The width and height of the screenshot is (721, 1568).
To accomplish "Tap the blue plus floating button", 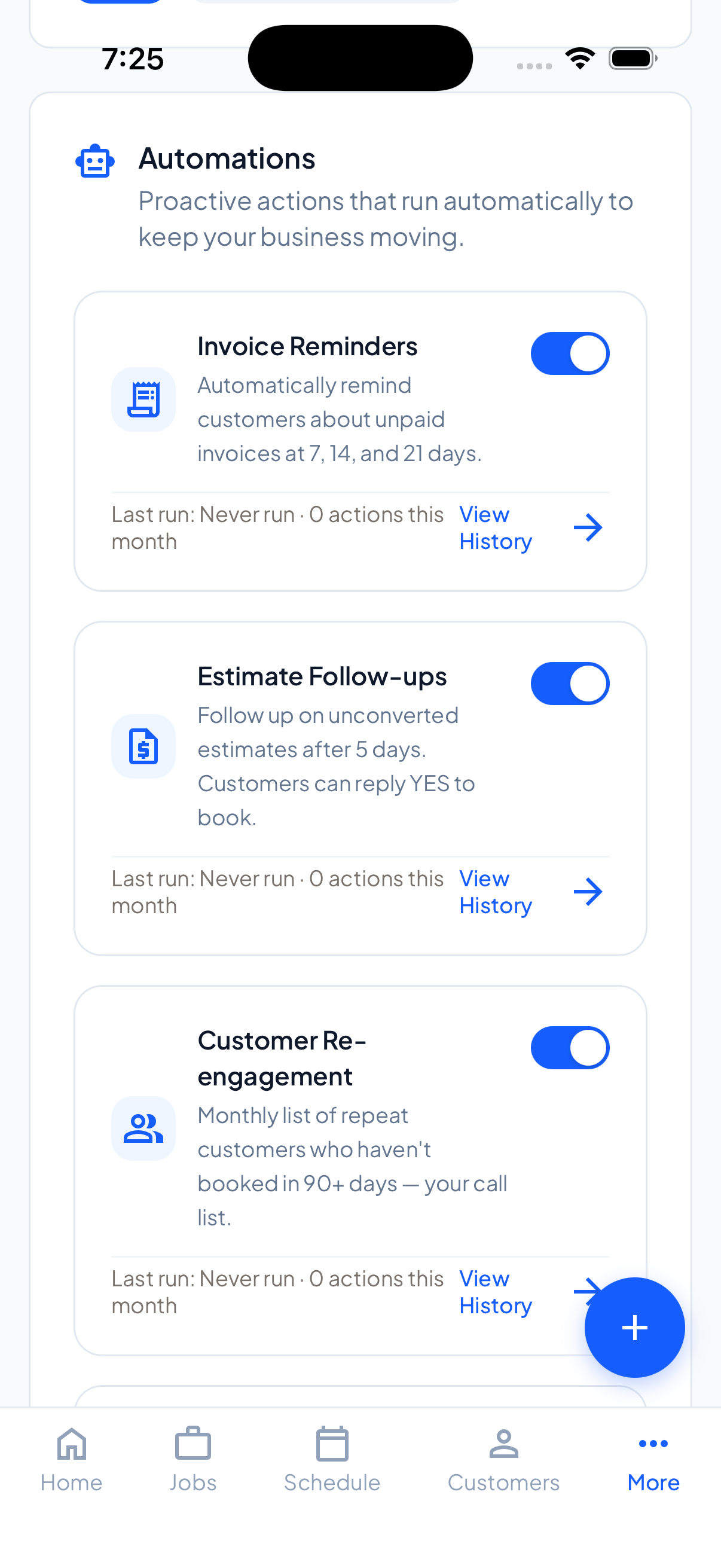I will [x=634, y=1327].
